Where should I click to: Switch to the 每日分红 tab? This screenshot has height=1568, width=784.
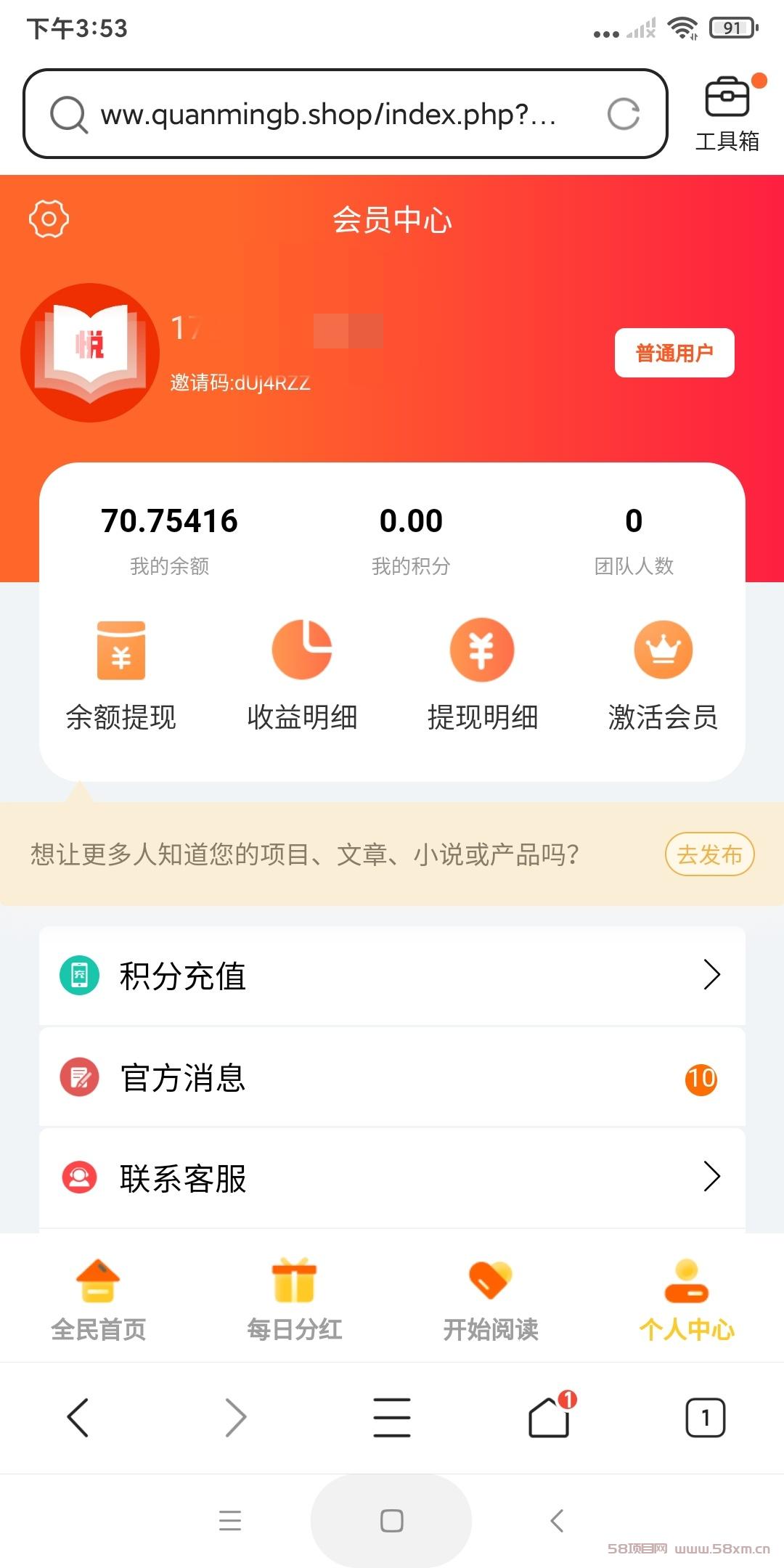294,1299
